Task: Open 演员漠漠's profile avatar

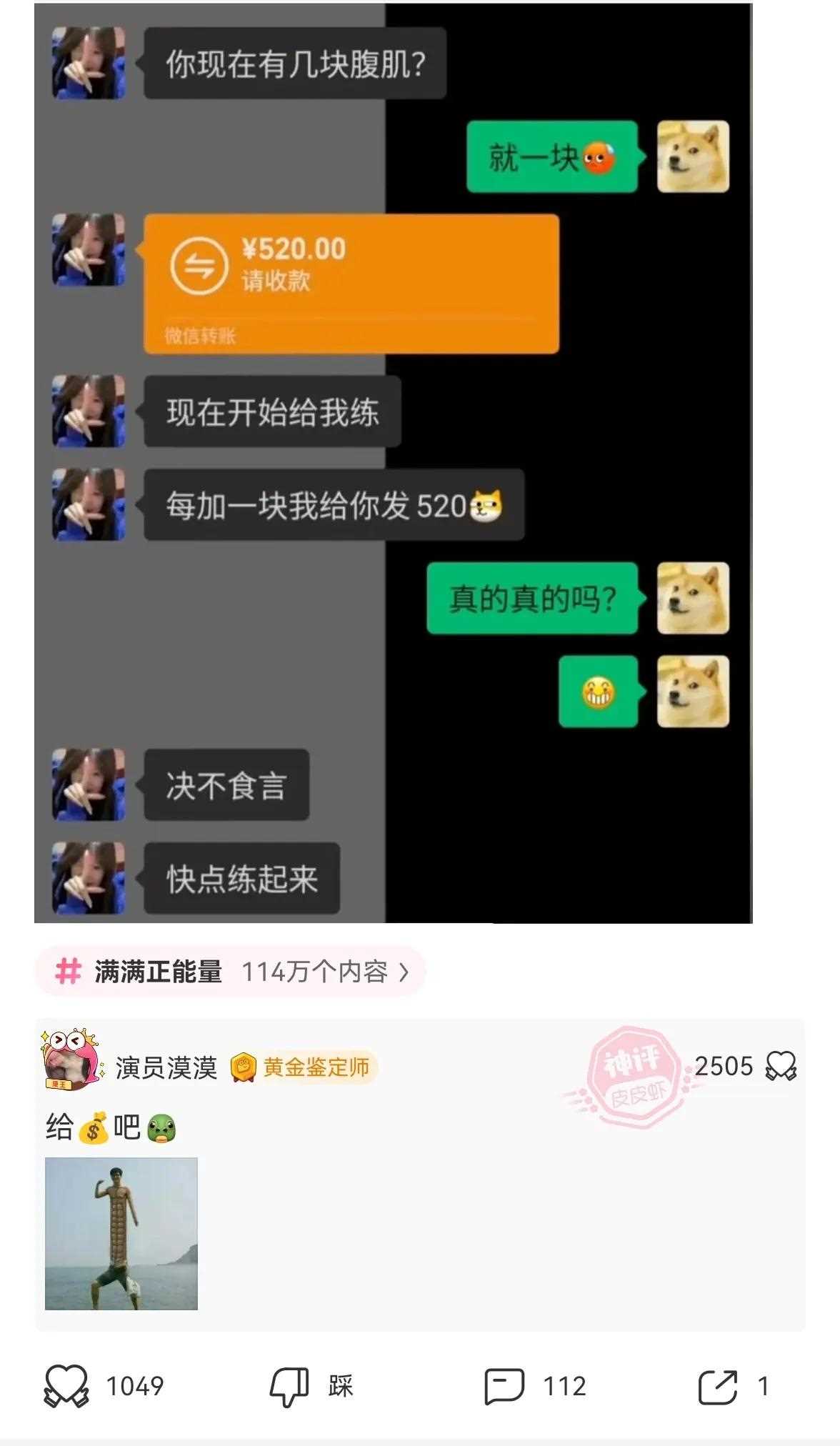Action: coord(70,1061)
